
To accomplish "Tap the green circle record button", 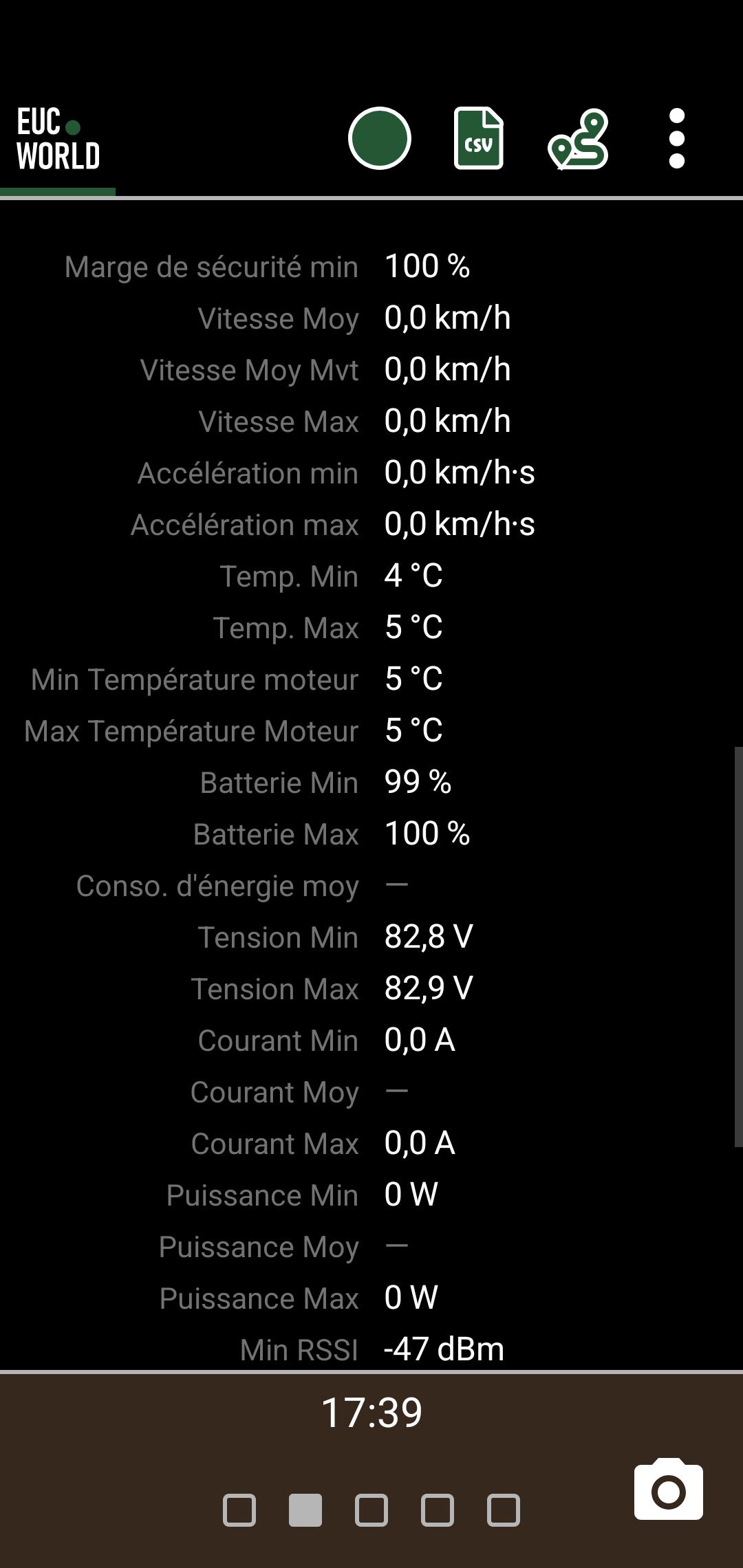I will [380, 138].
